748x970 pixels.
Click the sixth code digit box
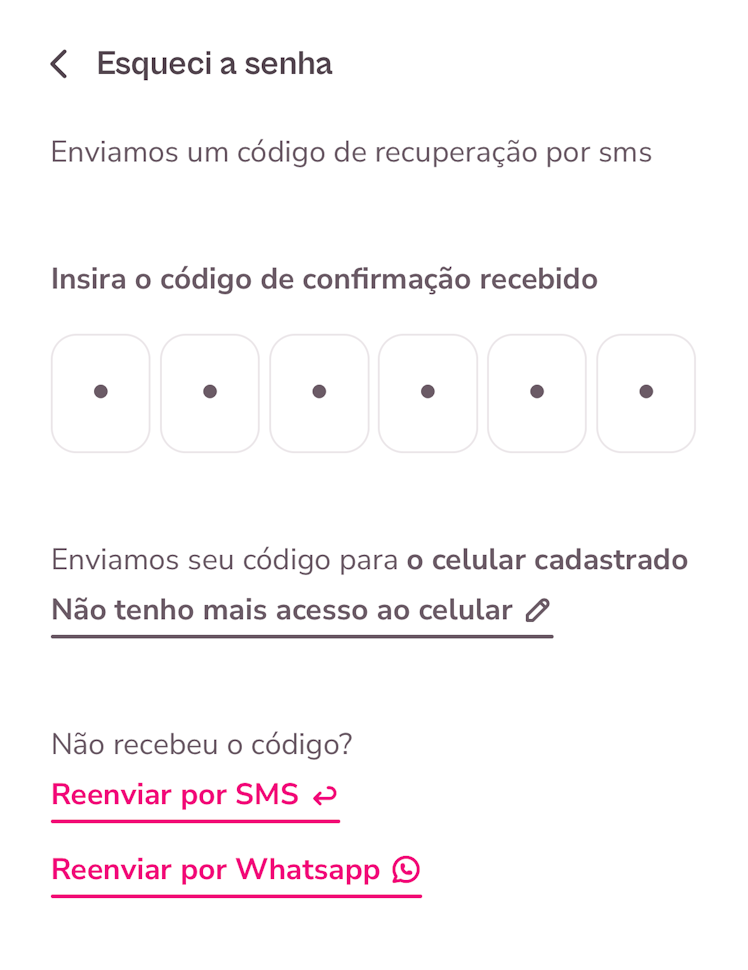pos(645,392)
